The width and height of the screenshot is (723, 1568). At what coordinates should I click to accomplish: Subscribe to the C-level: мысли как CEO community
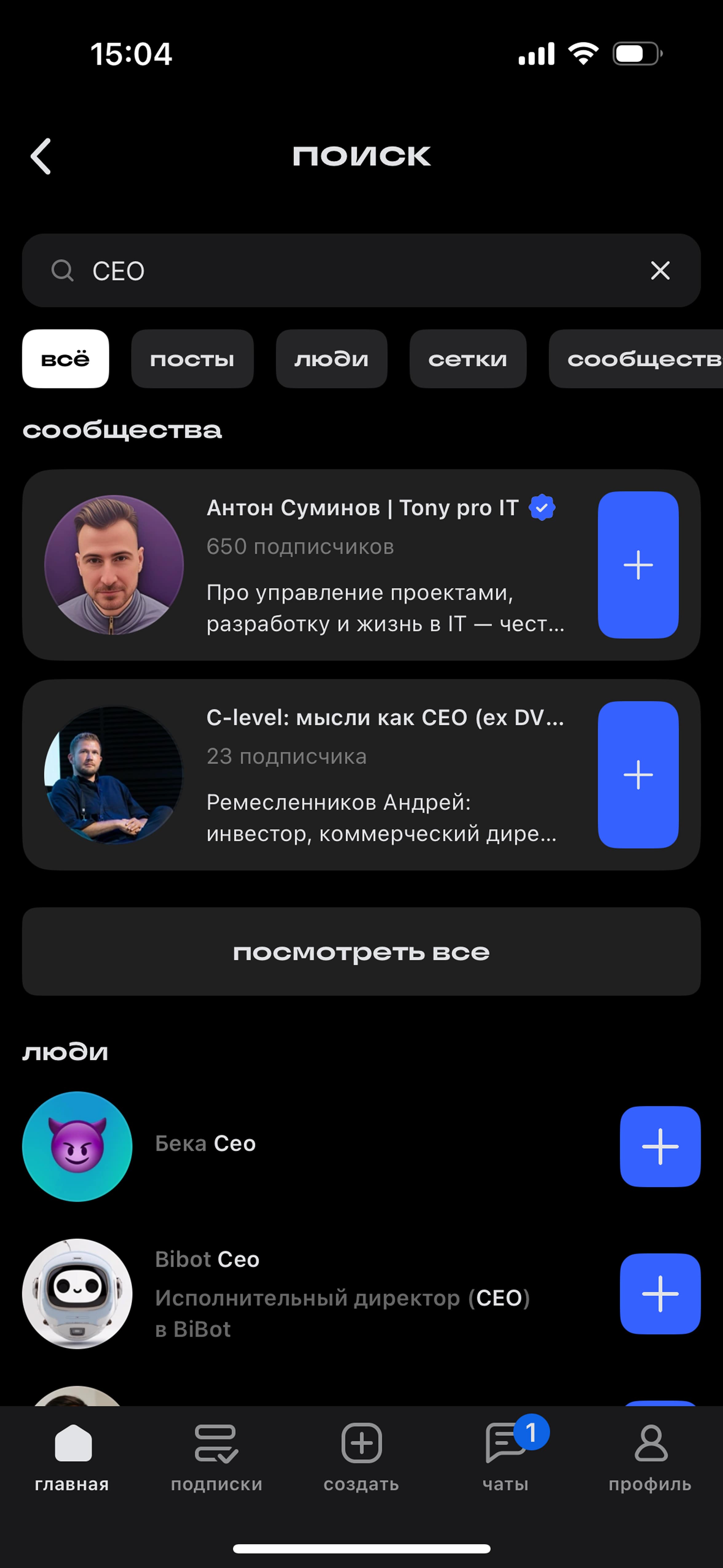[x=638, y=775]
